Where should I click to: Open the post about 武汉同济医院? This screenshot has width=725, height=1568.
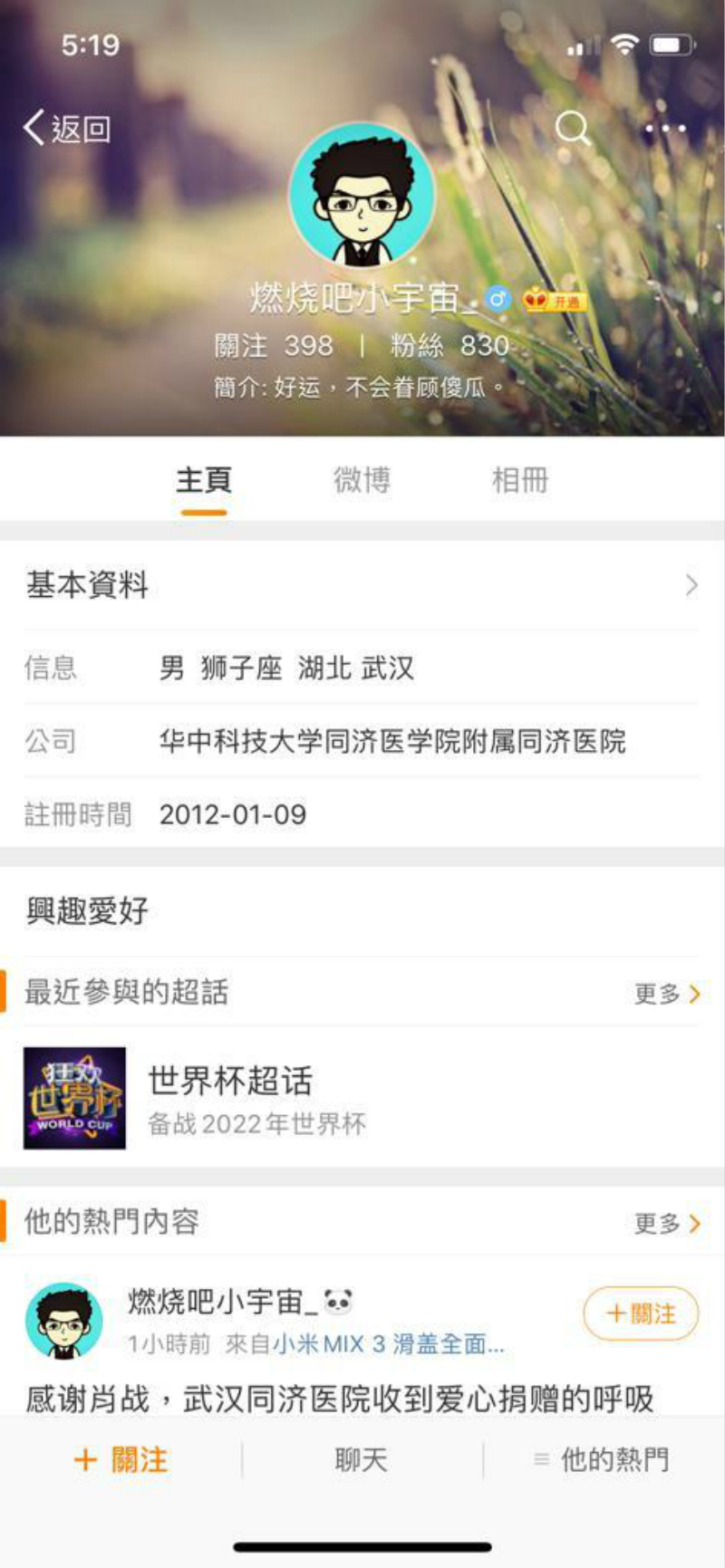(340, 1399)
